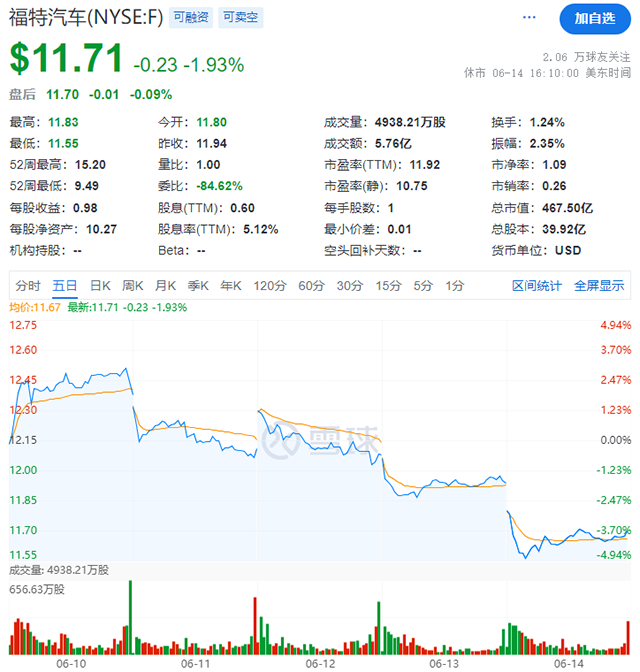Select the 五日 five-day chart
Screen dimensions: 640x672
(65, 286)
